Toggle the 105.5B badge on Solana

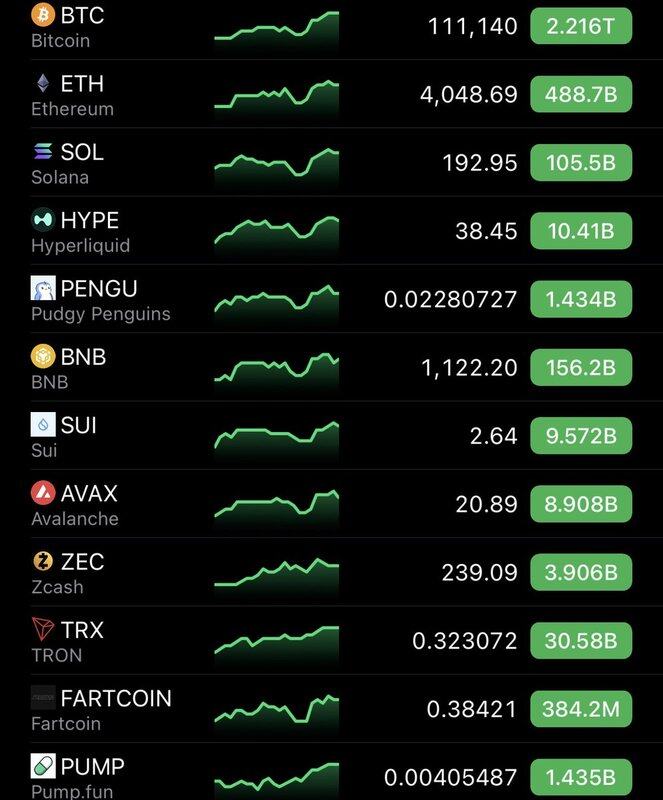(x=581, y=163)
